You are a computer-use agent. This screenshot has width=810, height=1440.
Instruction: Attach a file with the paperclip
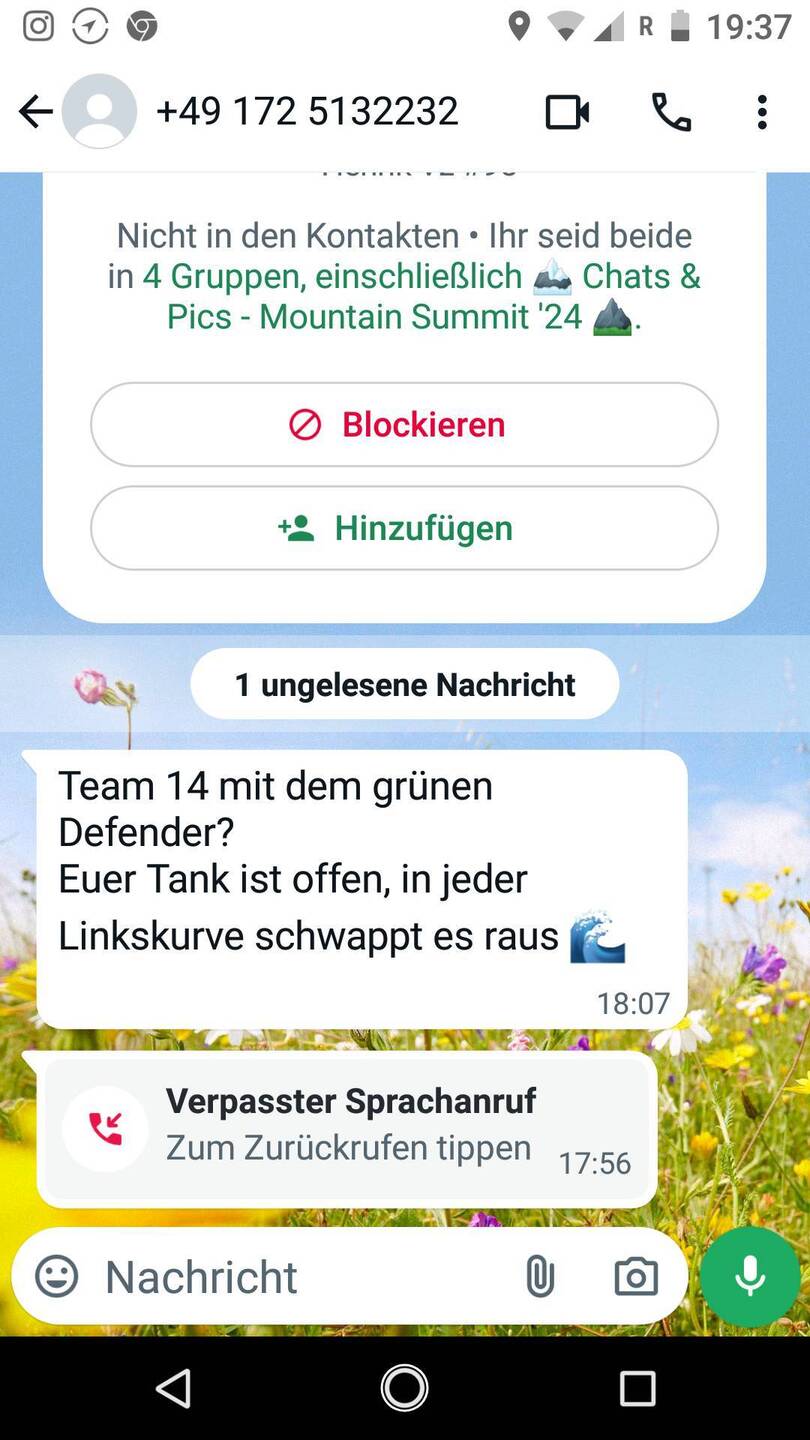540,1277
